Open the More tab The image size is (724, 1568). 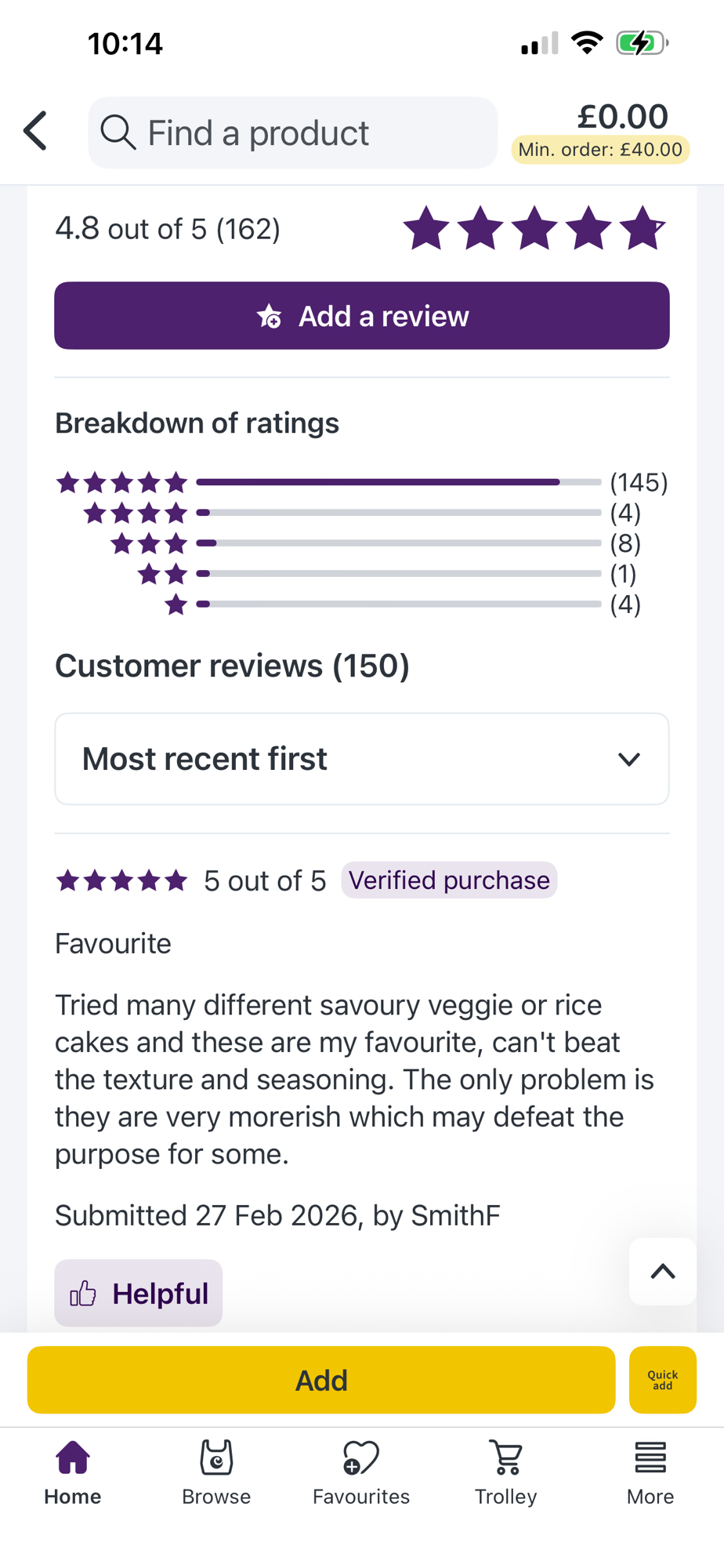[650, 1472]
